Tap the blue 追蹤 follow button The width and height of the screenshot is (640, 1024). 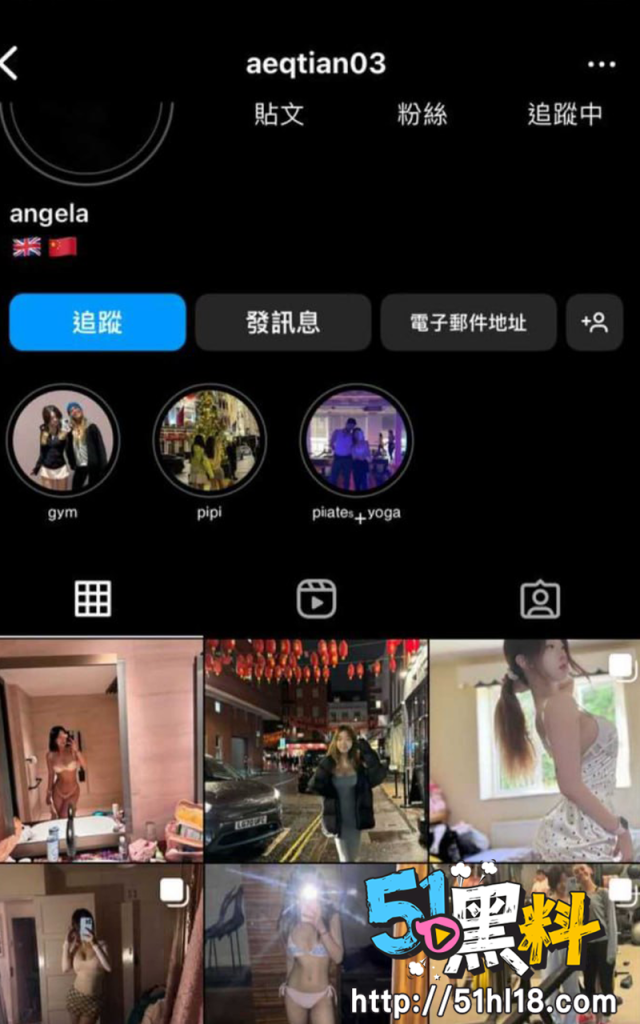[97, 322]
